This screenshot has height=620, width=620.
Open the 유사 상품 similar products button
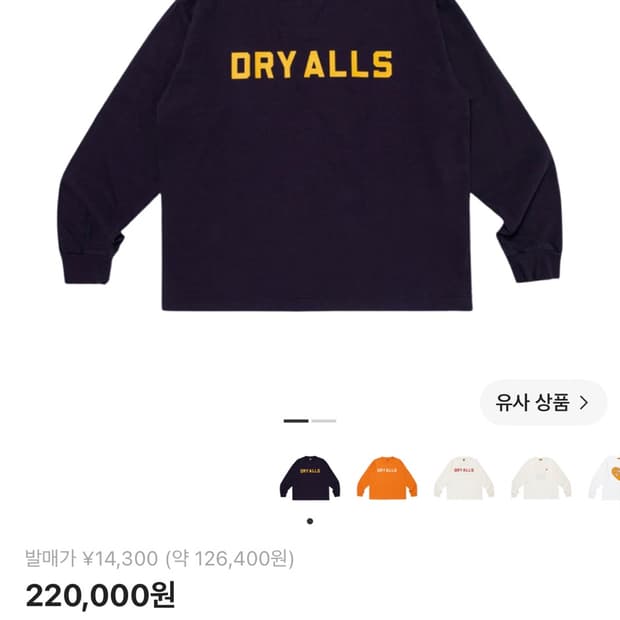click(543, 403)
